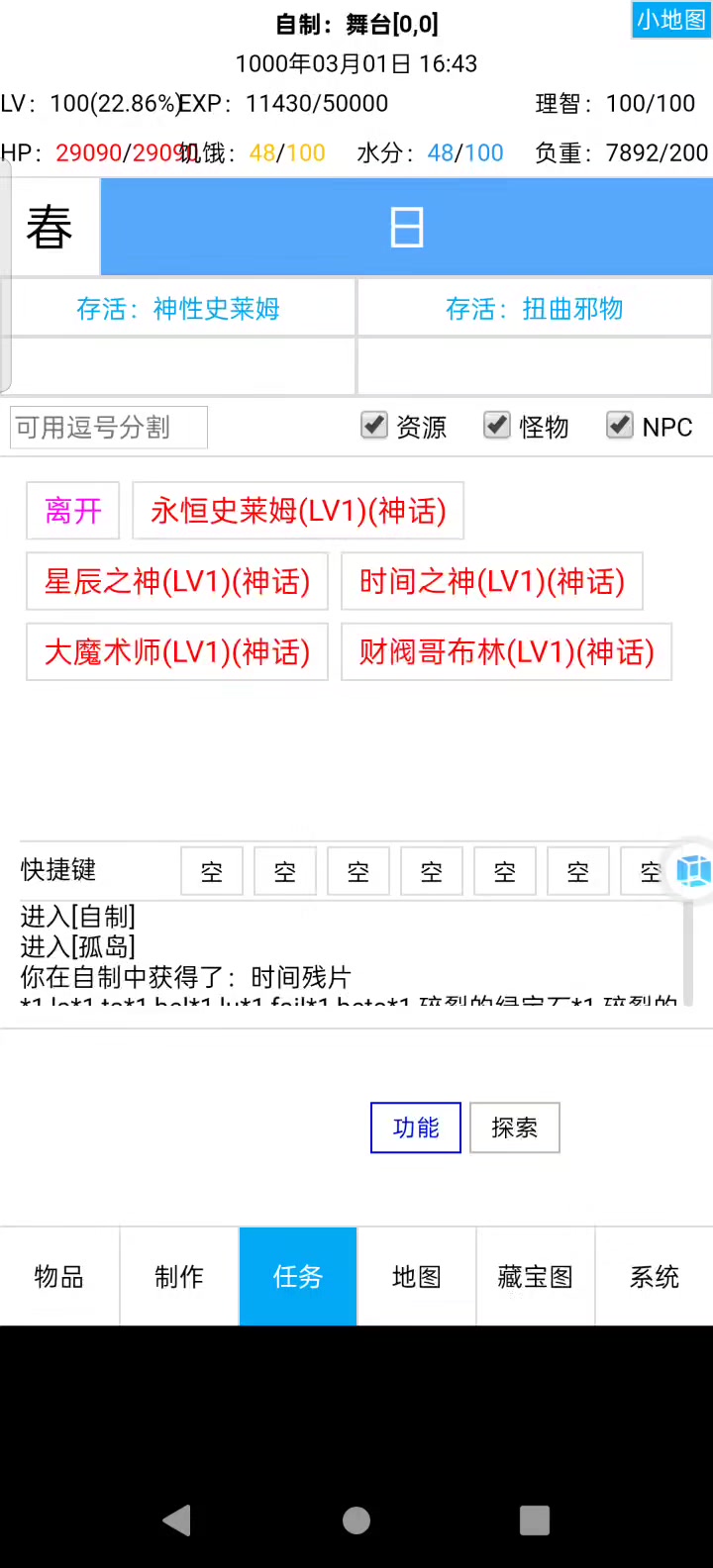Select 时间之神(LV1)(神话) monster
The image size is (713, 1568).
point(492,581)
